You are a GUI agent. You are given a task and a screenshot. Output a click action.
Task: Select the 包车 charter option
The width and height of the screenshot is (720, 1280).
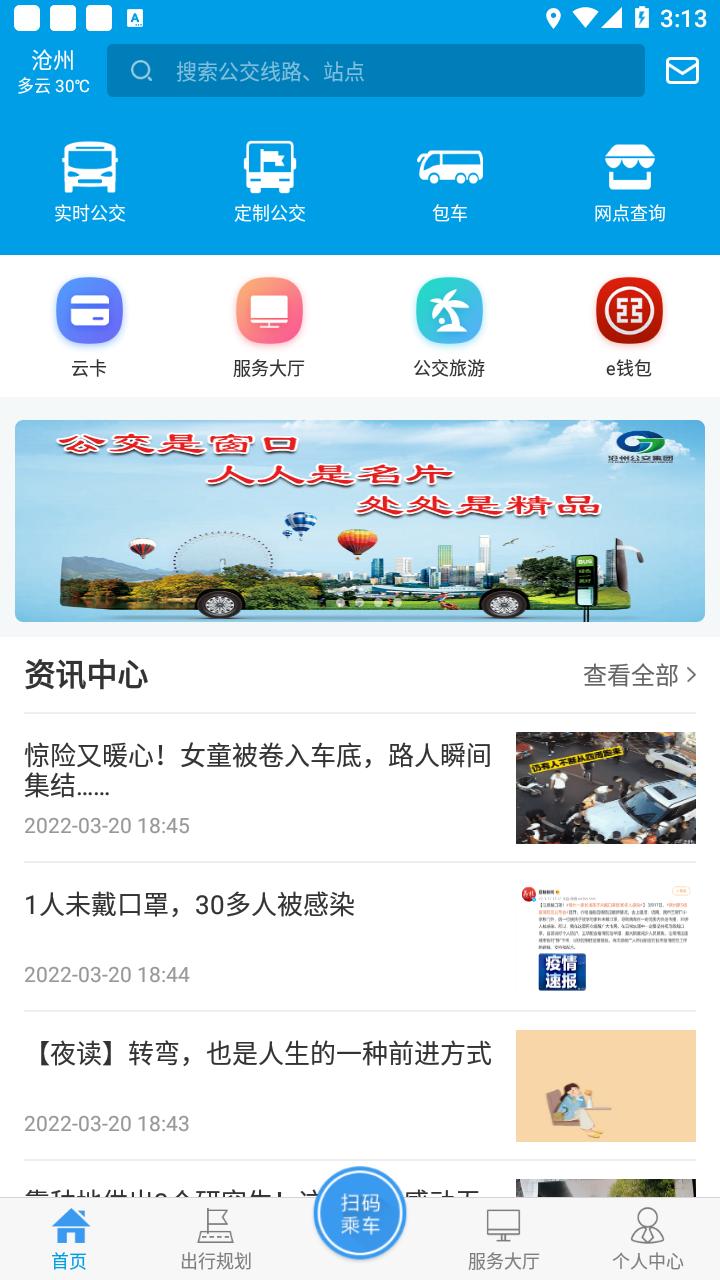click(450, 181)
